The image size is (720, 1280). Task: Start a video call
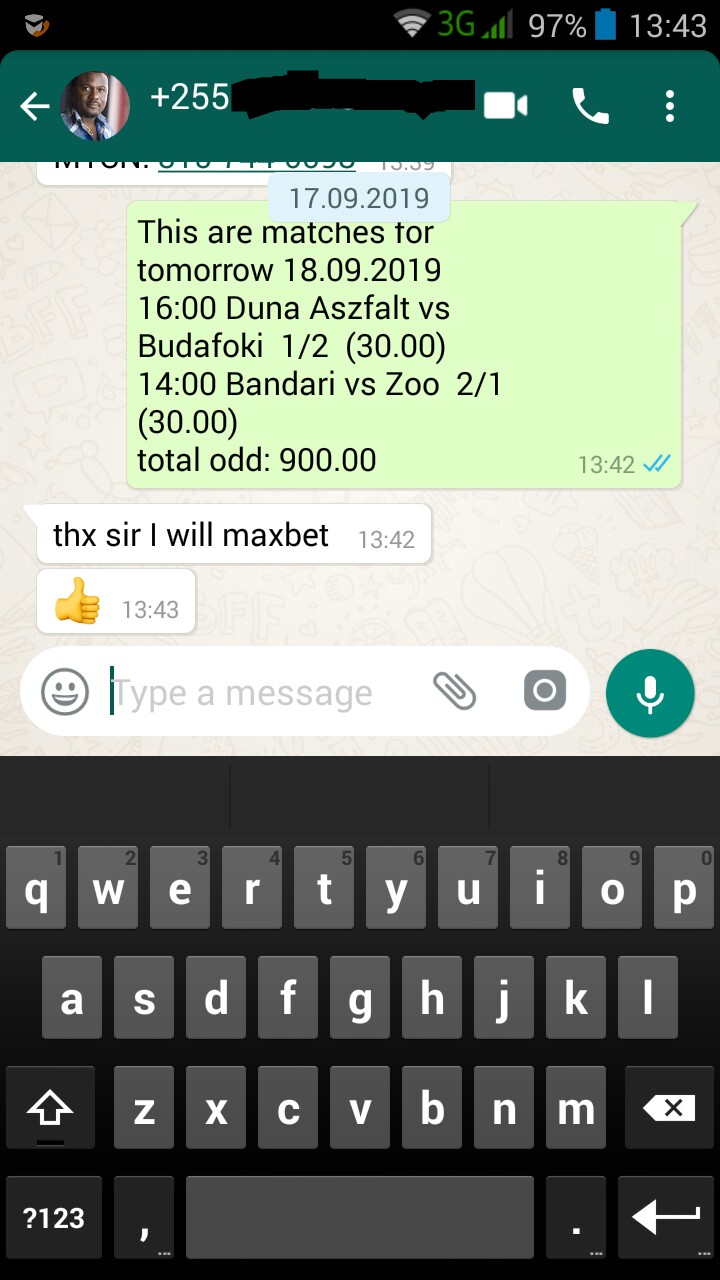pos(506,106)
